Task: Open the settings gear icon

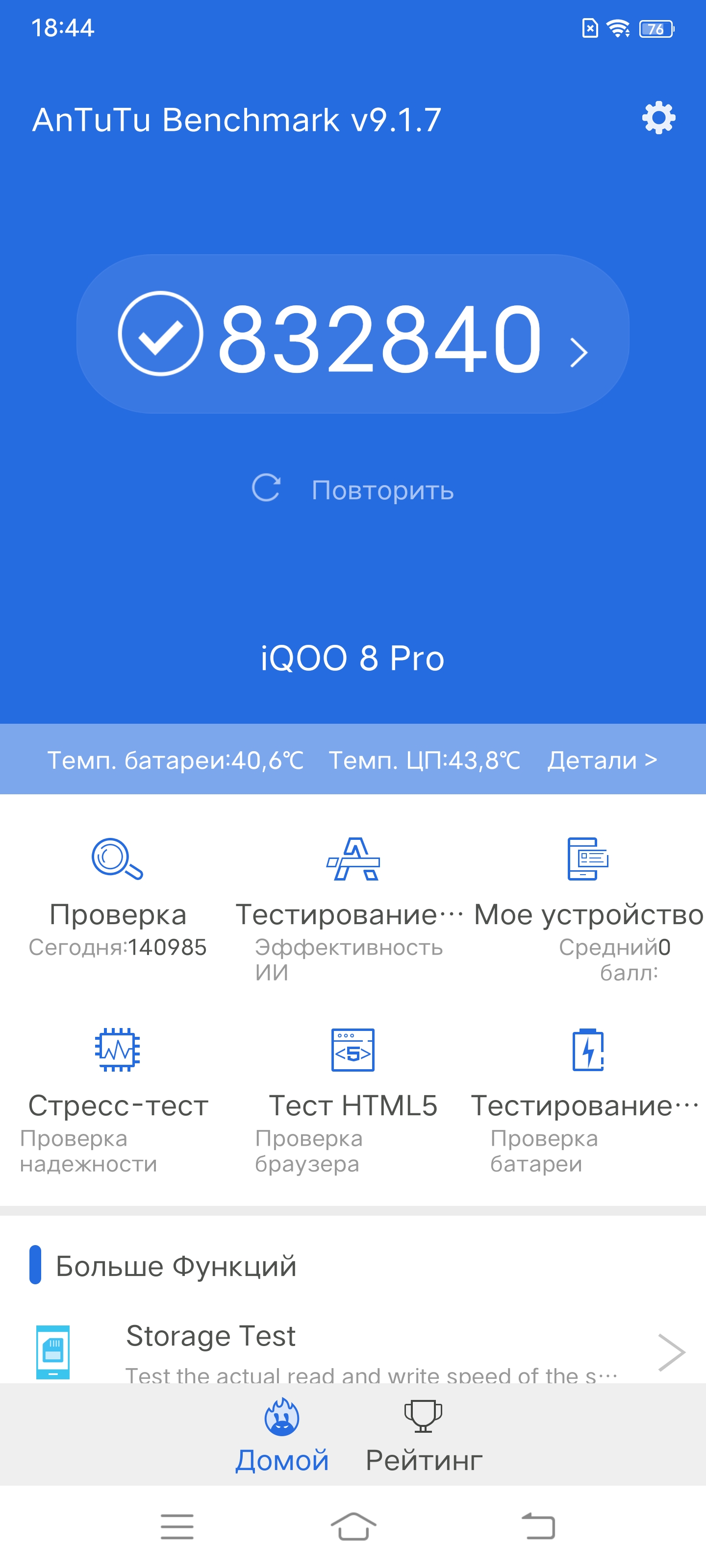Action: pos(658,118)
